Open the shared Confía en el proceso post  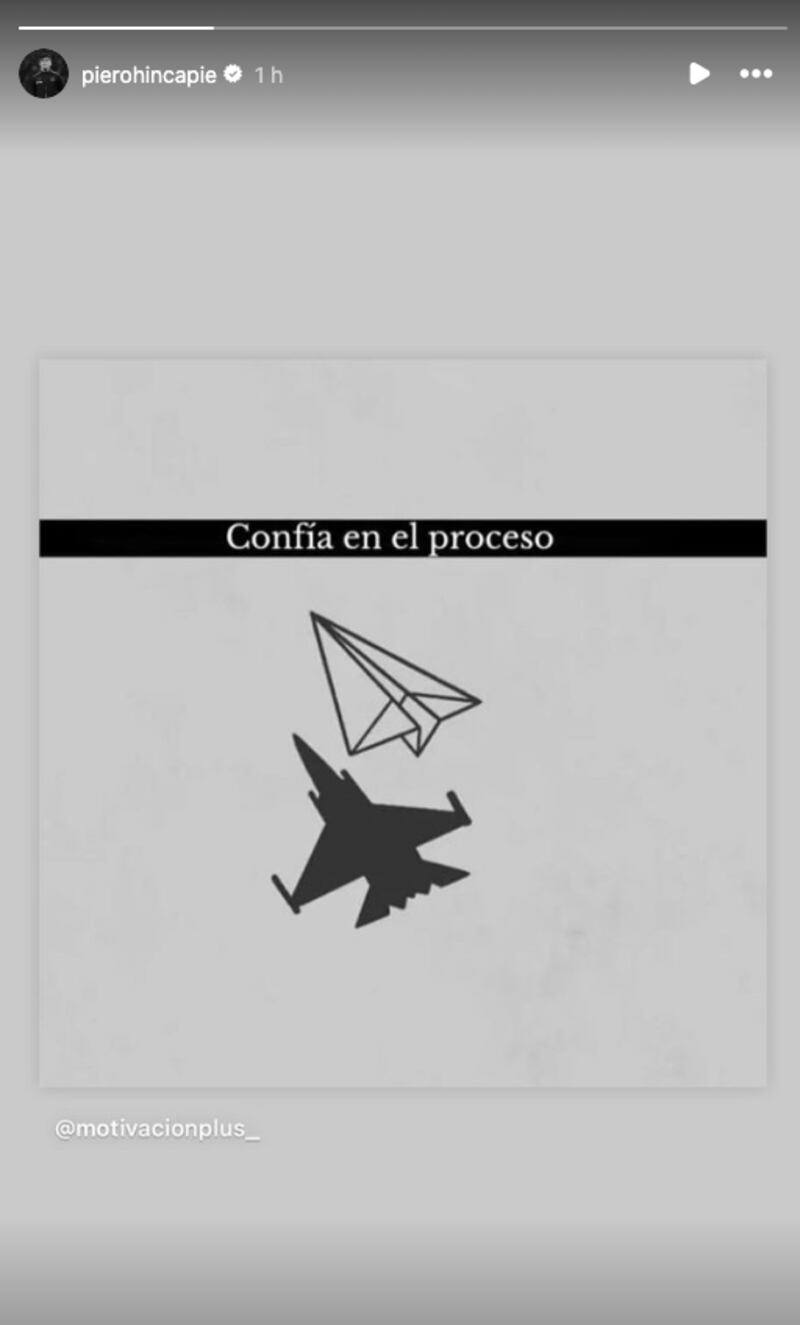tap(402, 722)
